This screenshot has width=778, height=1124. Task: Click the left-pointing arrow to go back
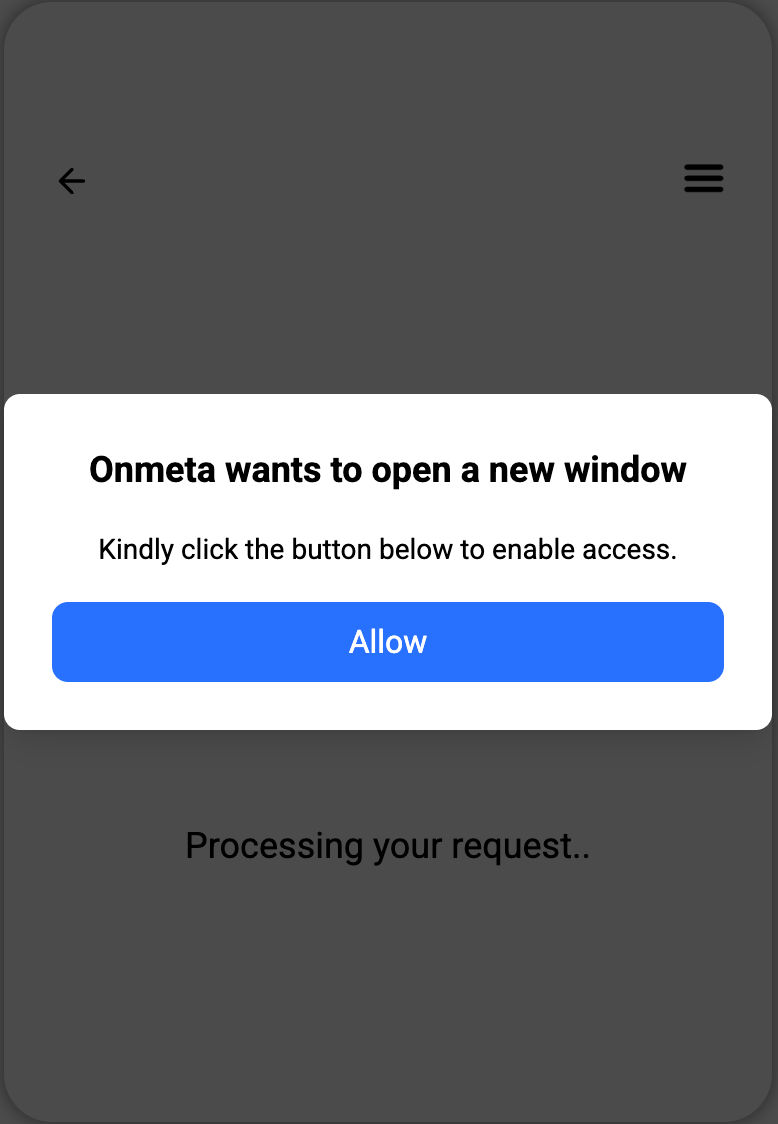click(x=71, y=181)
